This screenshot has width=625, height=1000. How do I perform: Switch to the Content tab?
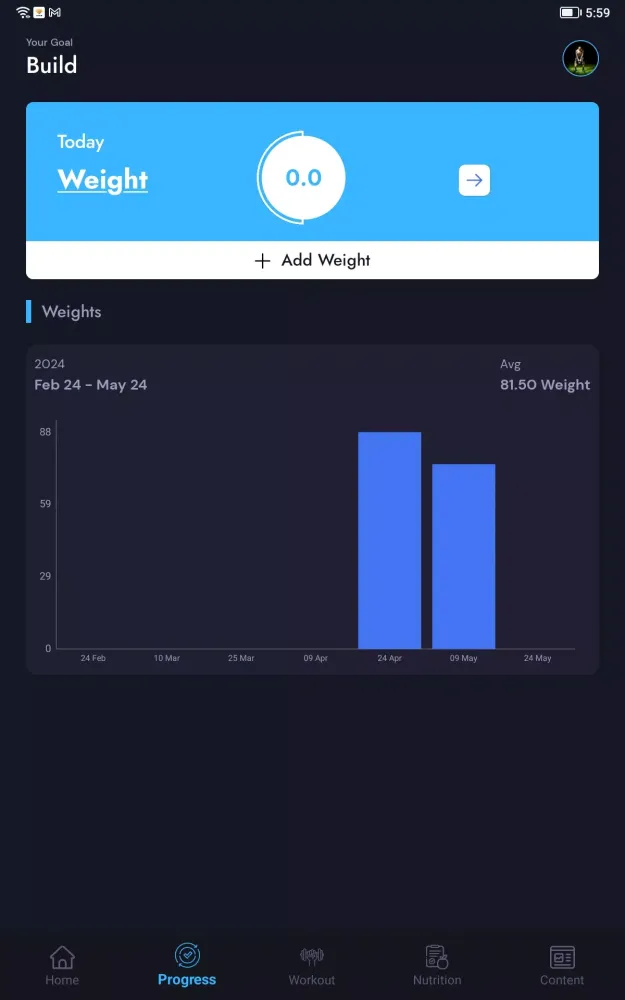click(x=562, y=965)
